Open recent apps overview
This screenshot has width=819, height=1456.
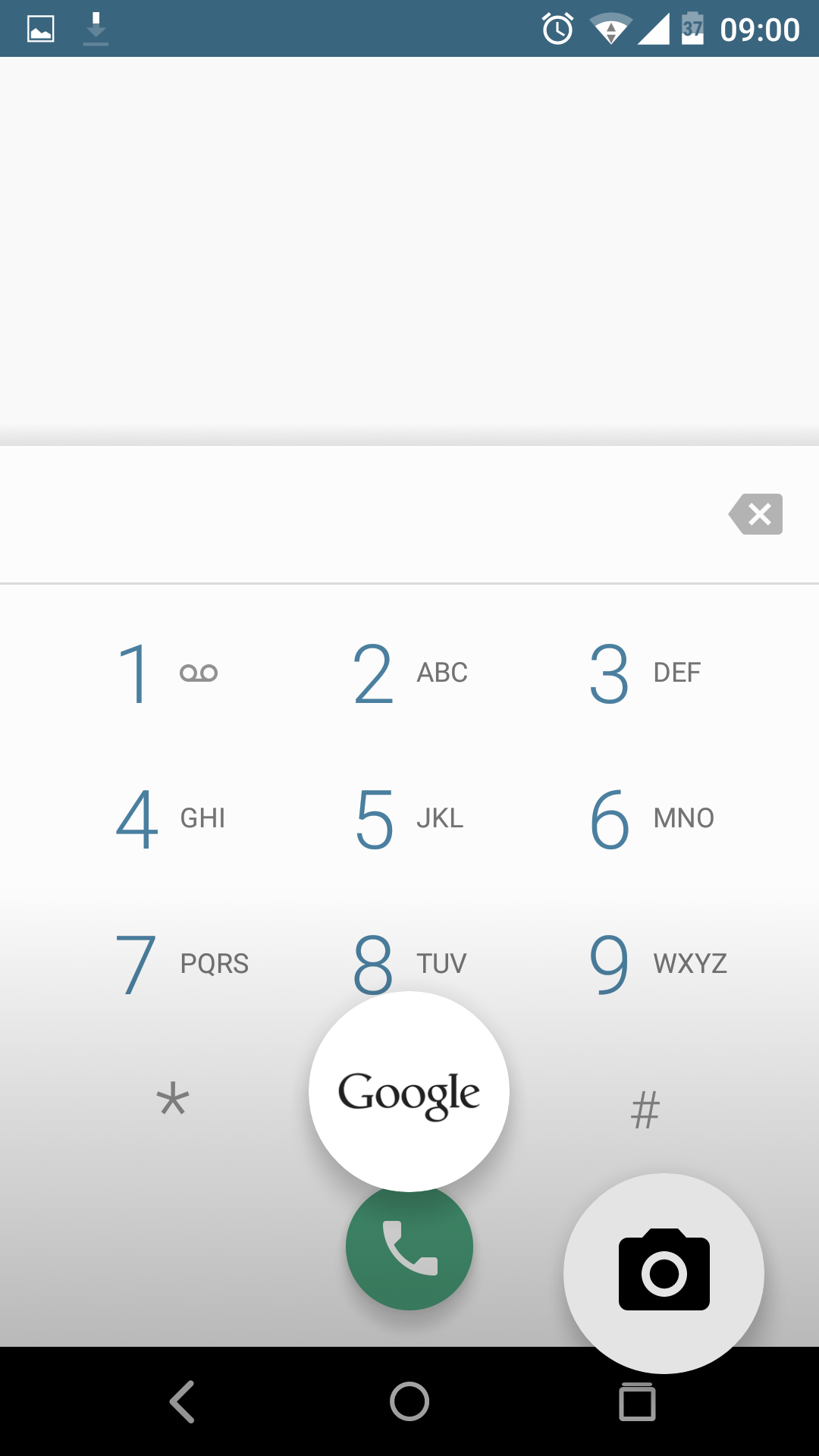[x=637, y=1401]
